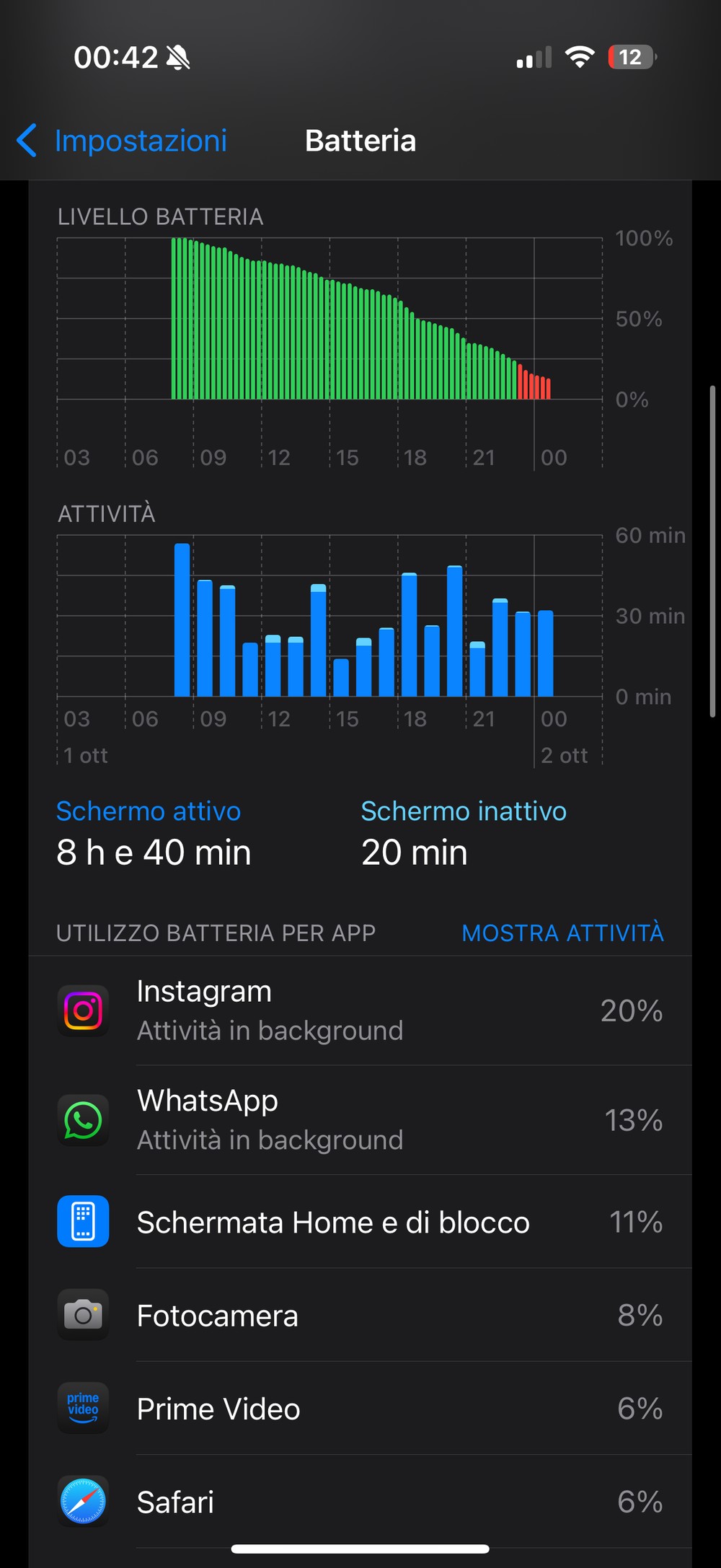Tap Schermata Home e di blocco row

(360, 1222)
